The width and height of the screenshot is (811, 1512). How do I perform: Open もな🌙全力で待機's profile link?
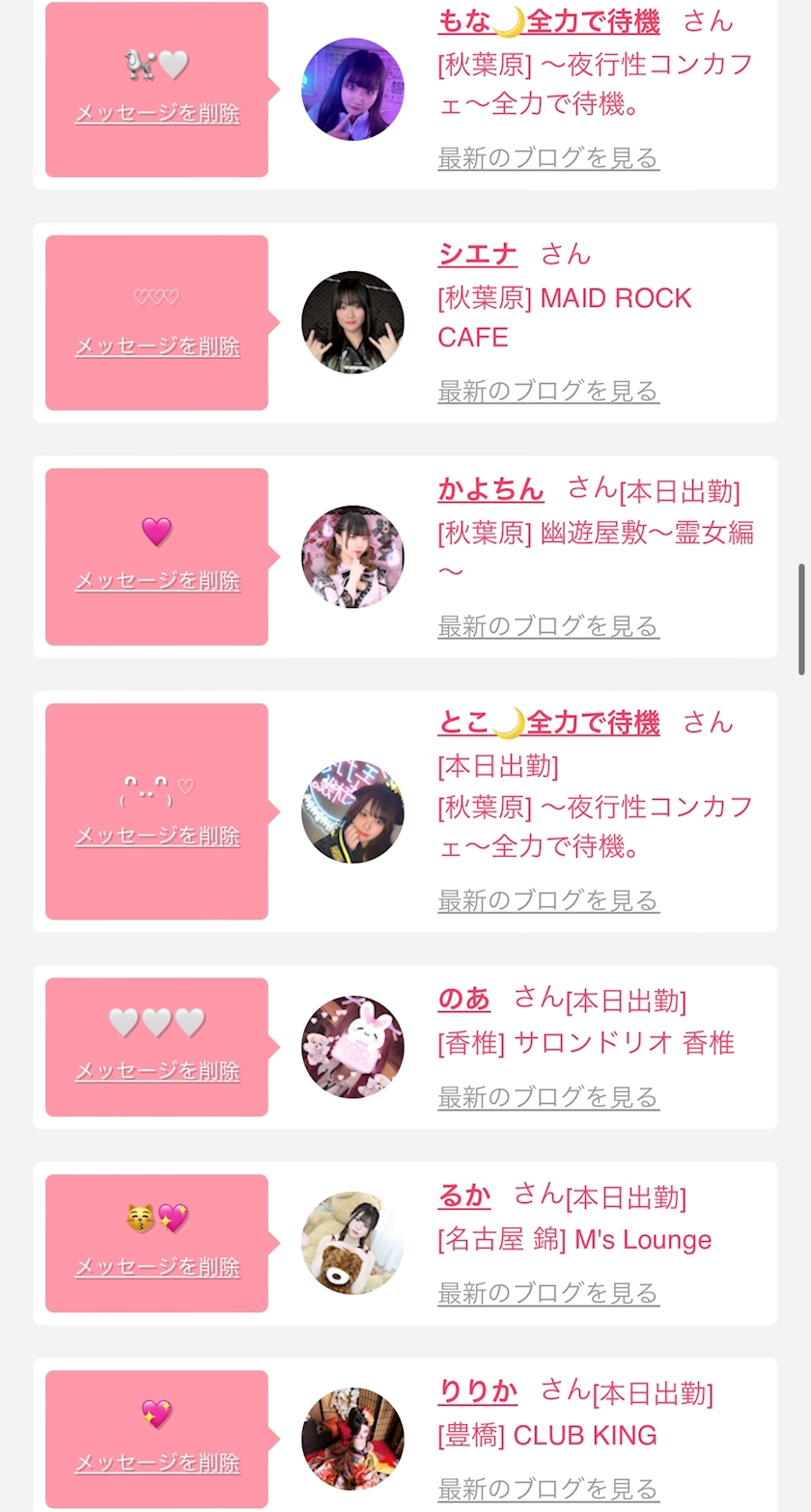[x=547, y=20]
